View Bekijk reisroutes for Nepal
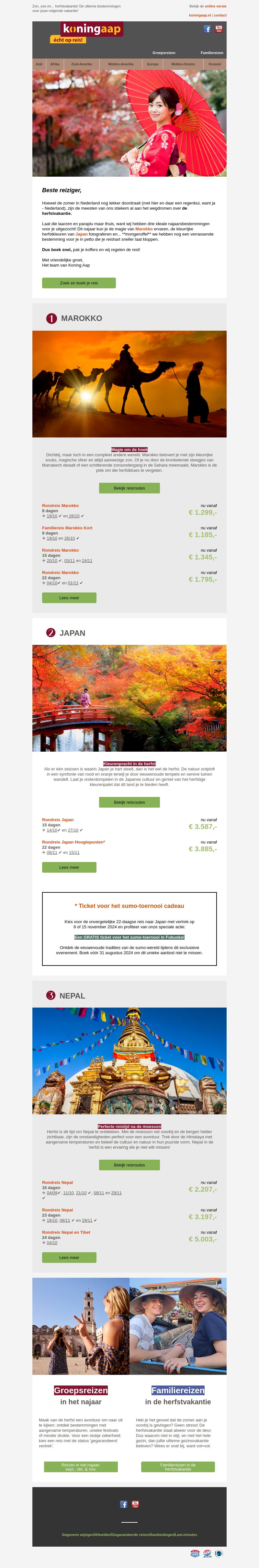Image resolution: width=259 pixels, height=1568 pixels. pos(129,1165)
